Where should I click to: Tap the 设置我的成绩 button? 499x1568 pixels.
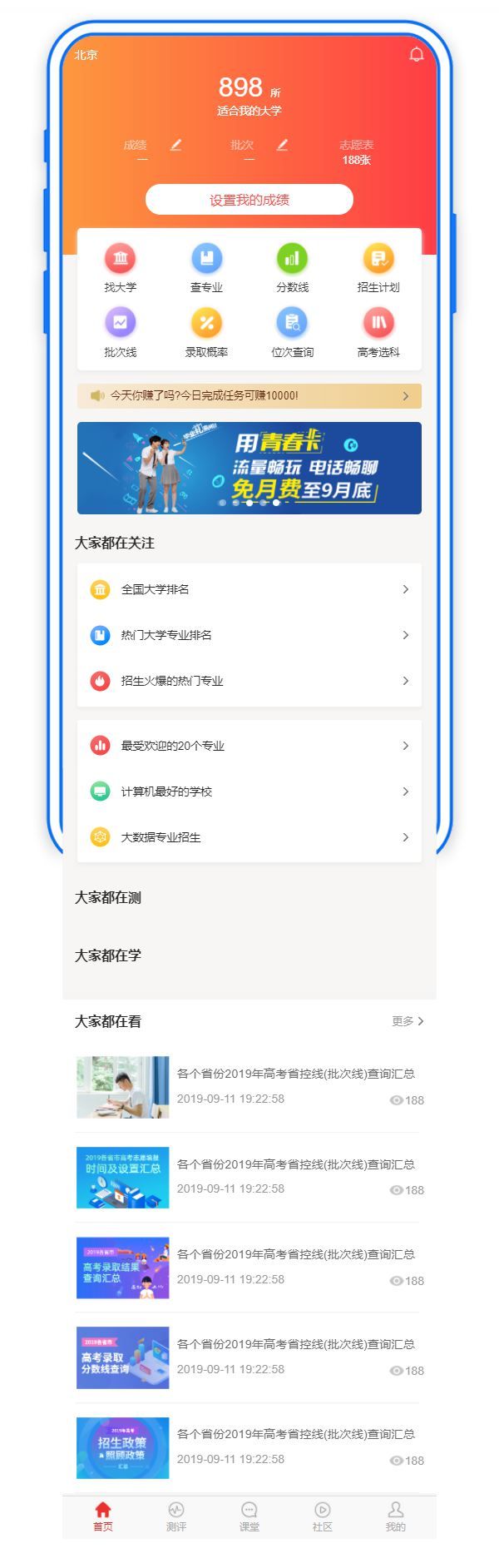coord(249,200)
